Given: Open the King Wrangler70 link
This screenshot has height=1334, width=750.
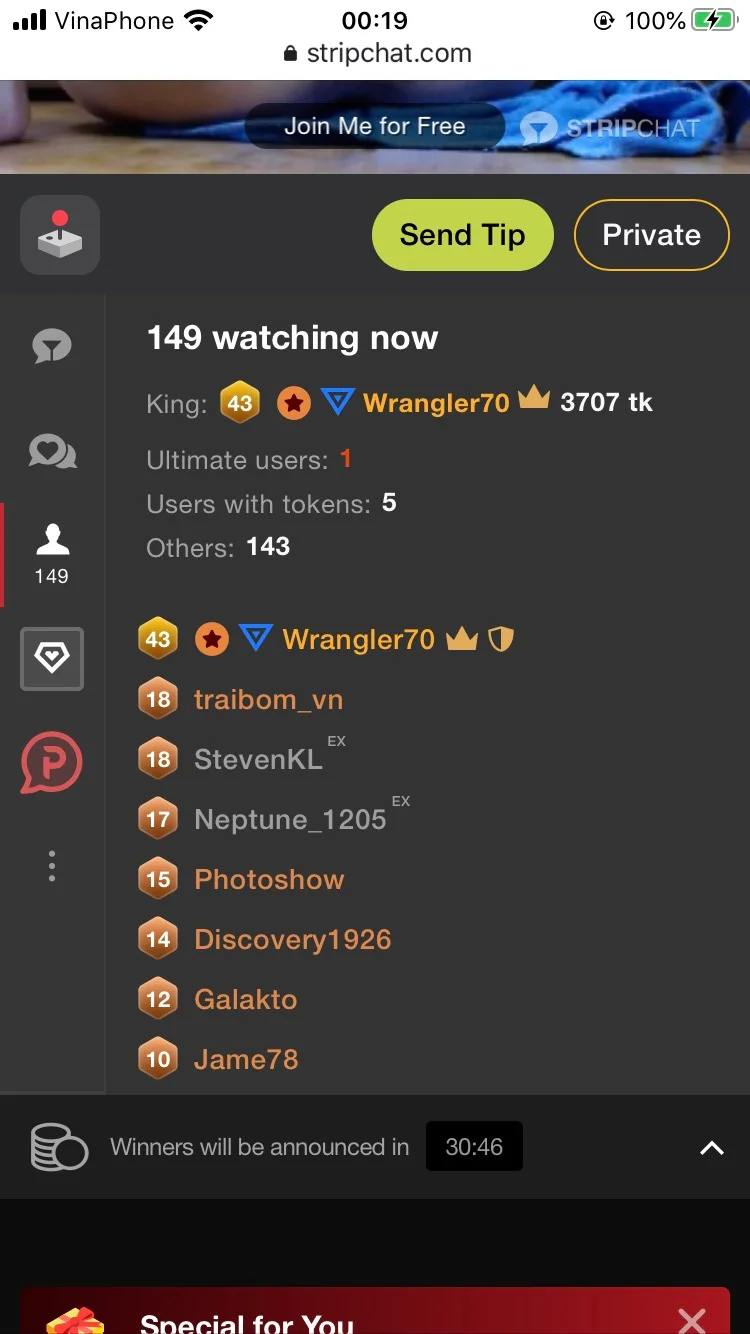Looking at the screenshot, I should pyautogui.click(x=436, y=403).
